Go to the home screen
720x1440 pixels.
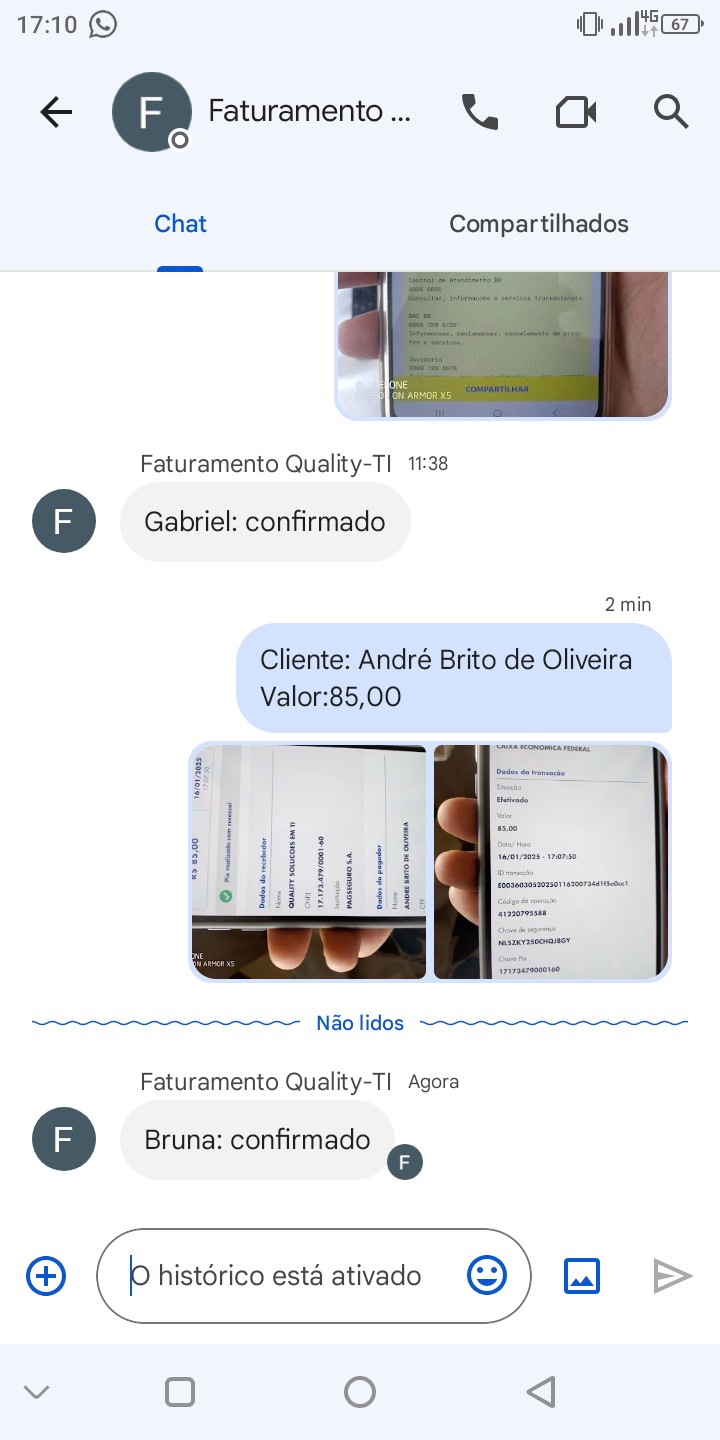[360, 1392]
